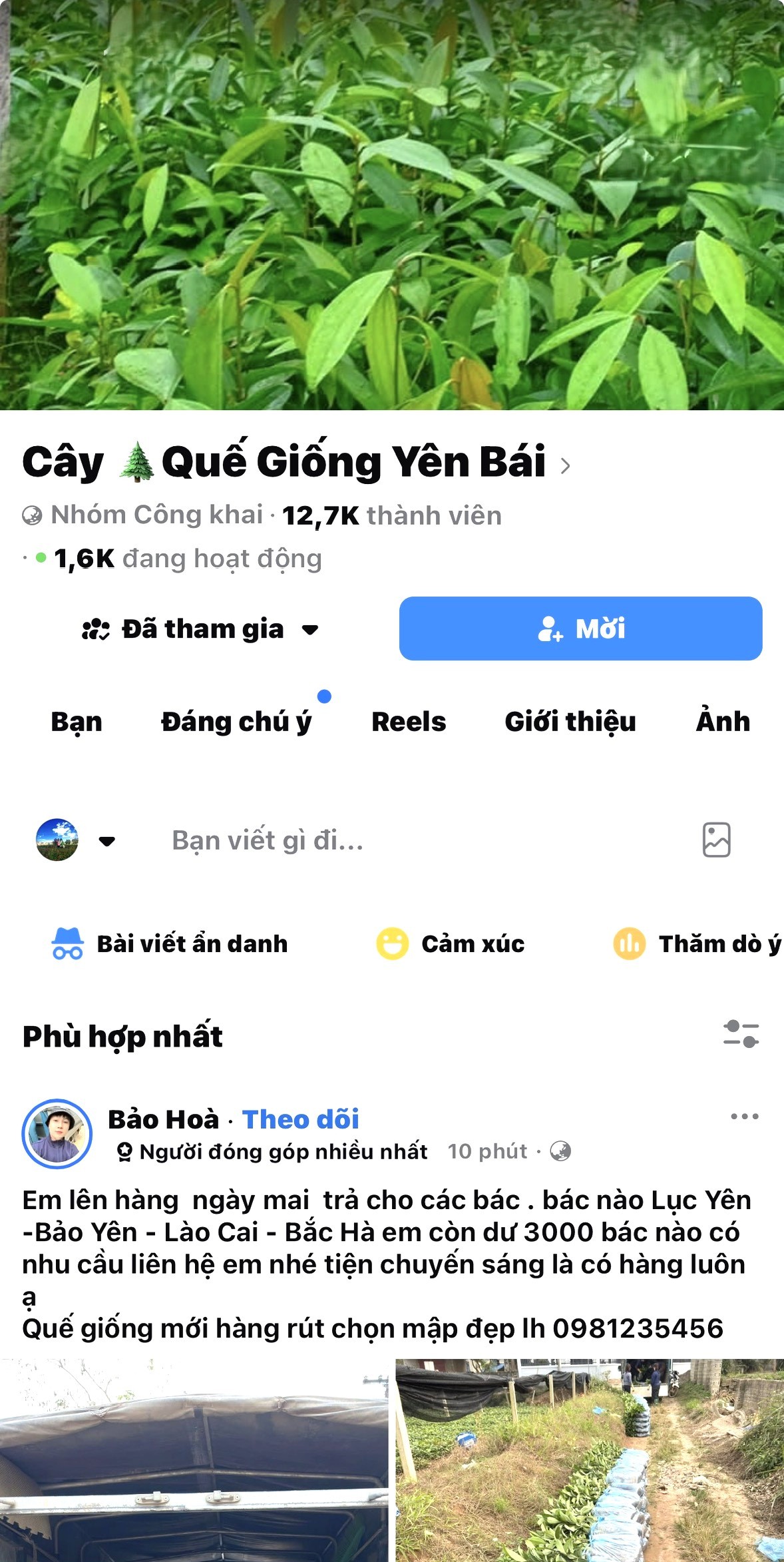Image resolution: width=784 pixels, height=1562 pixels.
Task: Start a Thăm dò ý kiến poll
Action: 697,943
